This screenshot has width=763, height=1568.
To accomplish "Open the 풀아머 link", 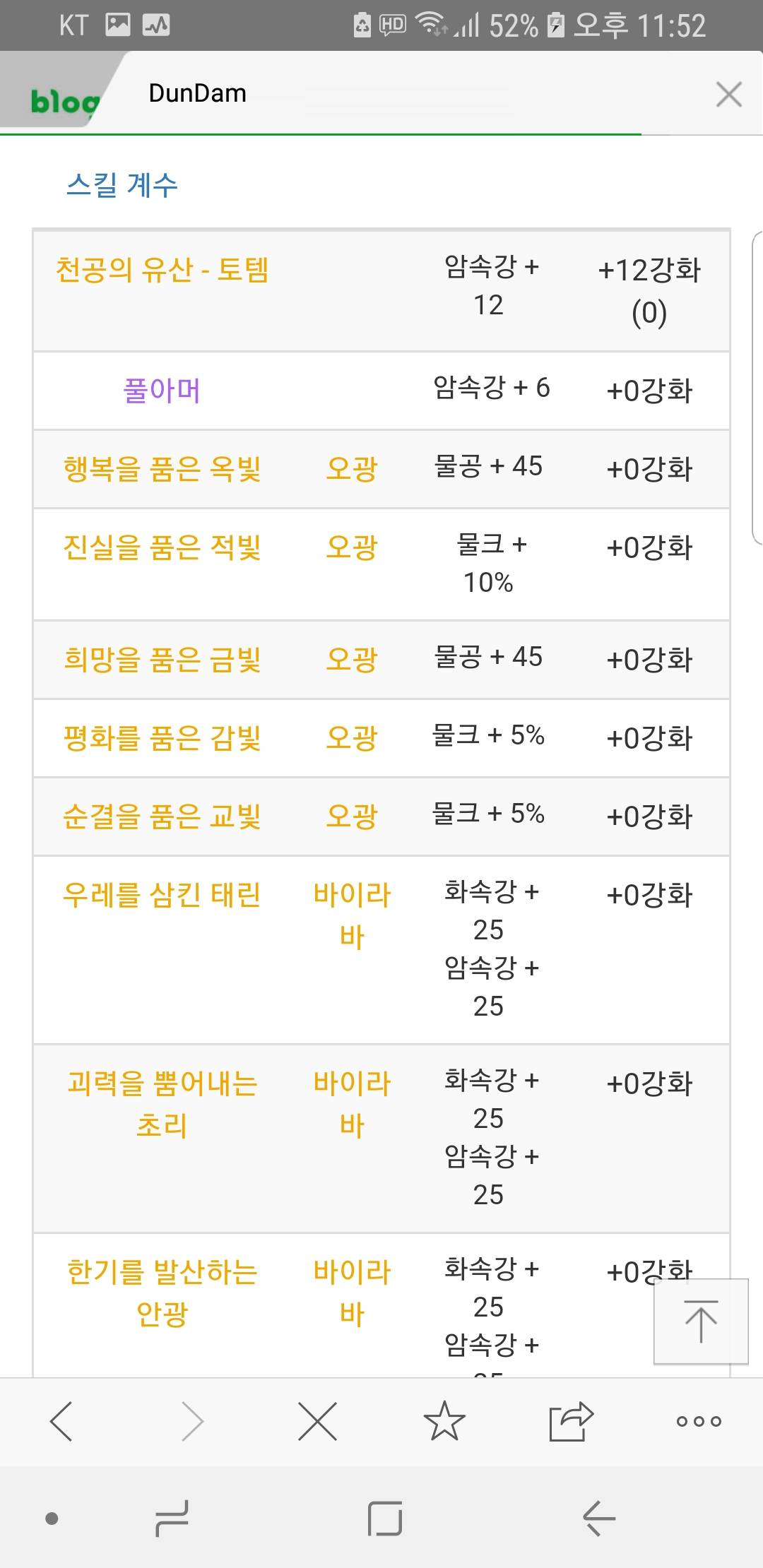I will point(162,391).
